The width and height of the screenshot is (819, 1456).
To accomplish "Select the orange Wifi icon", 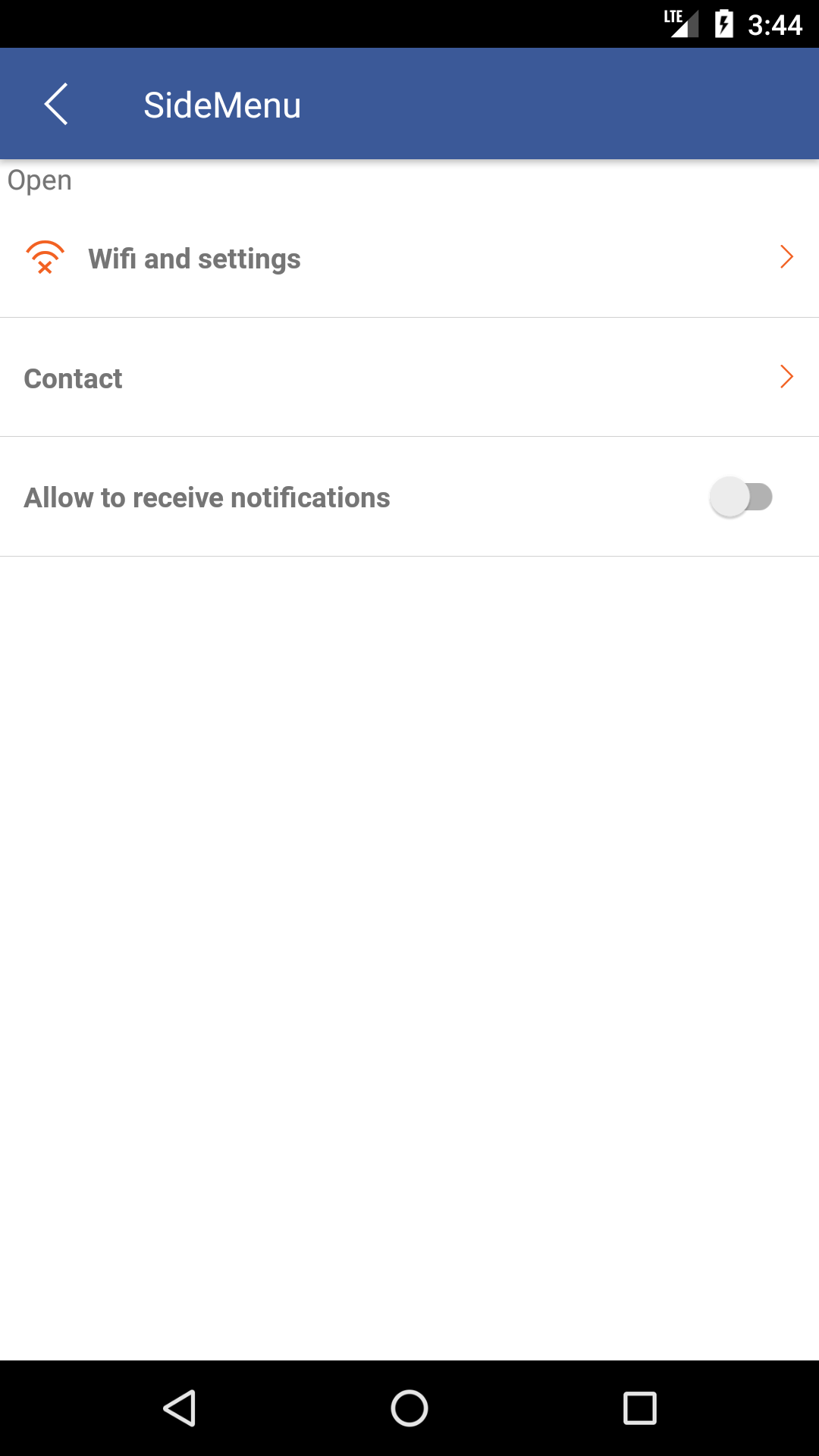I will tap(45, 258).
